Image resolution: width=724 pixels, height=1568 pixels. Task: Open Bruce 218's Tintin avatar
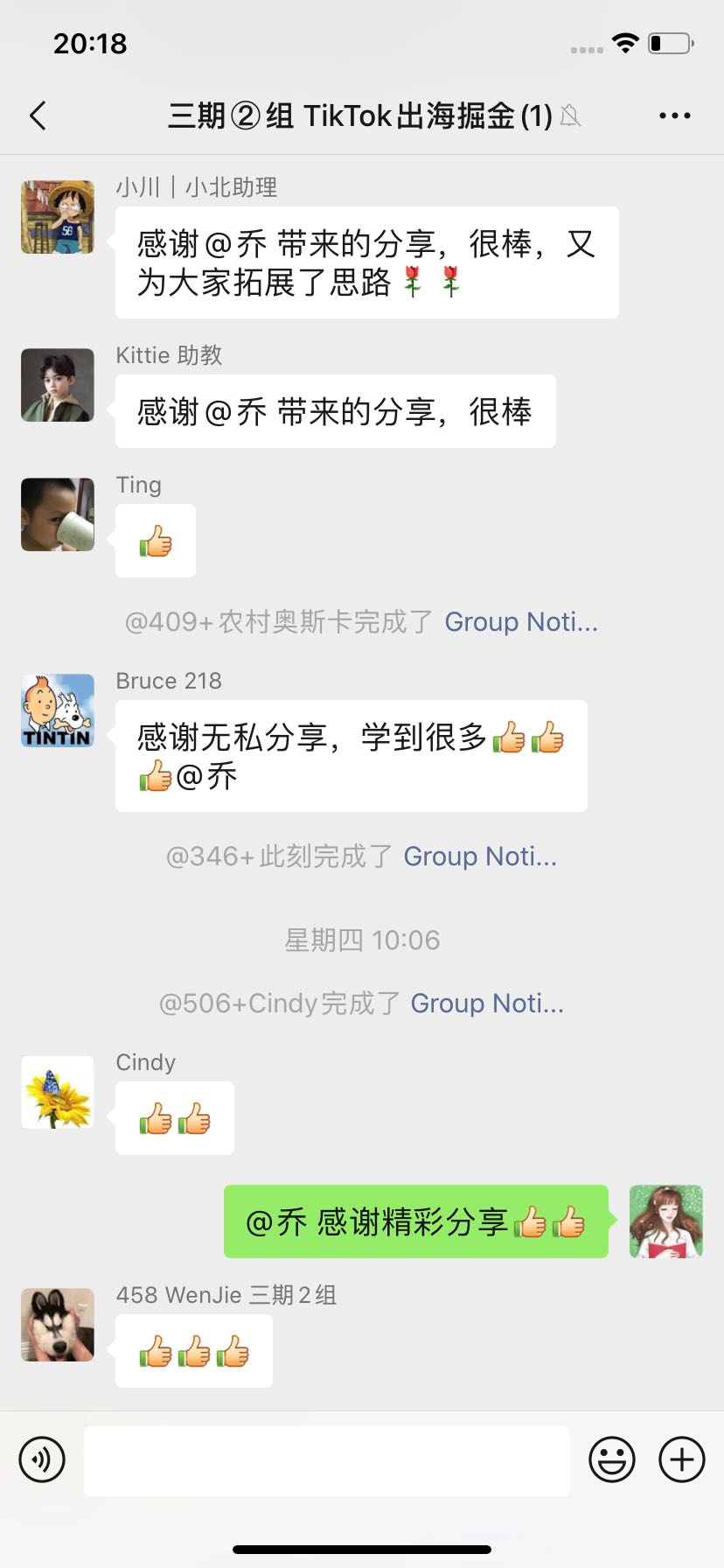[58, 710]
